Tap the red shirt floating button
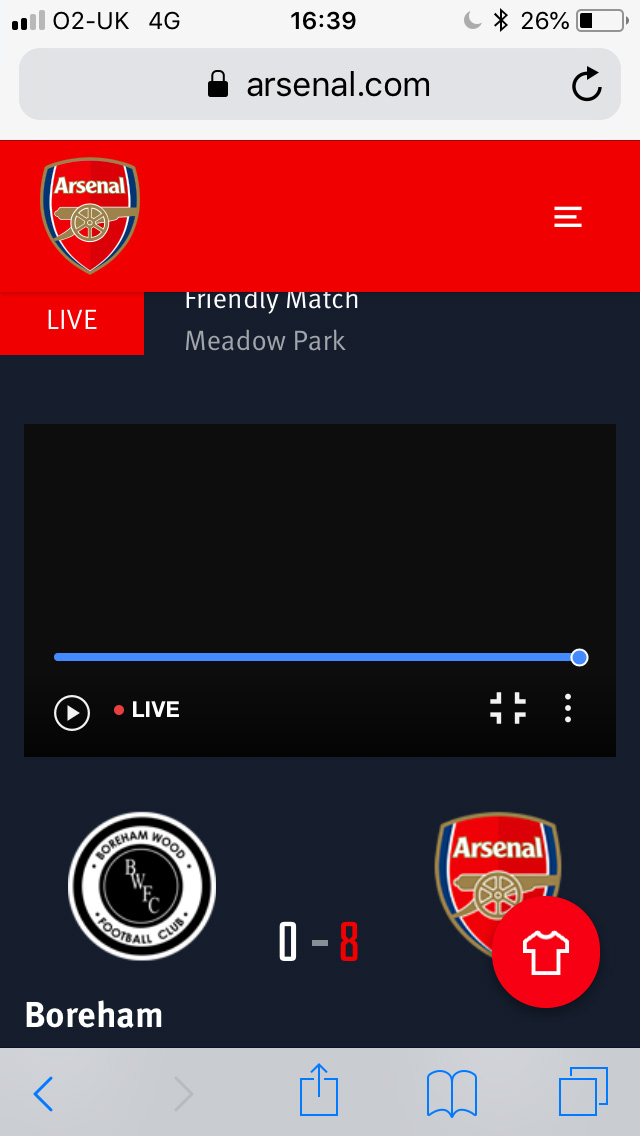The image size is (640, 1136). tap(546, 952)
